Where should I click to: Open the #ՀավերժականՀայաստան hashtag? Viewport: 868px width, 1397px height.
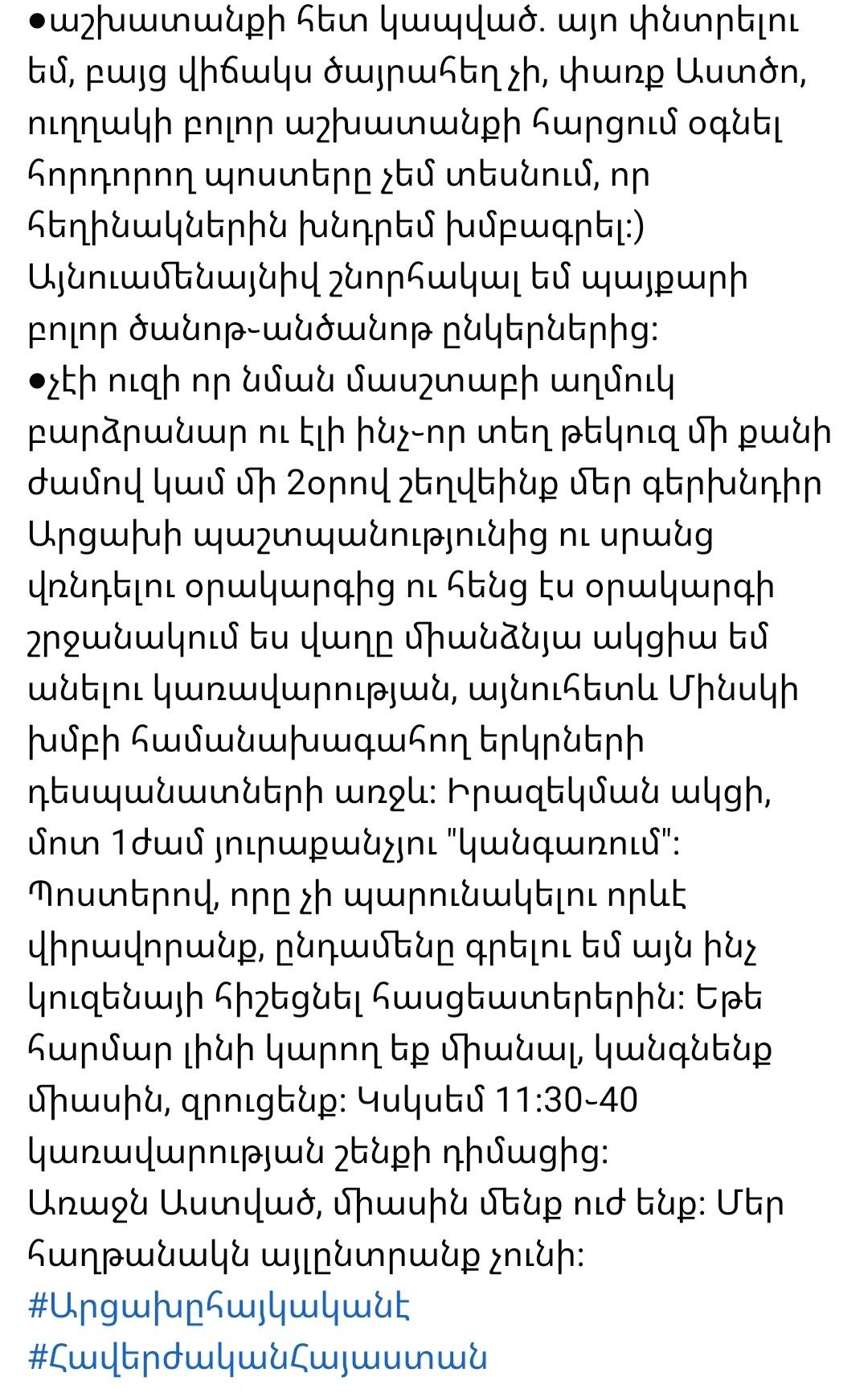coord(257,1358)
